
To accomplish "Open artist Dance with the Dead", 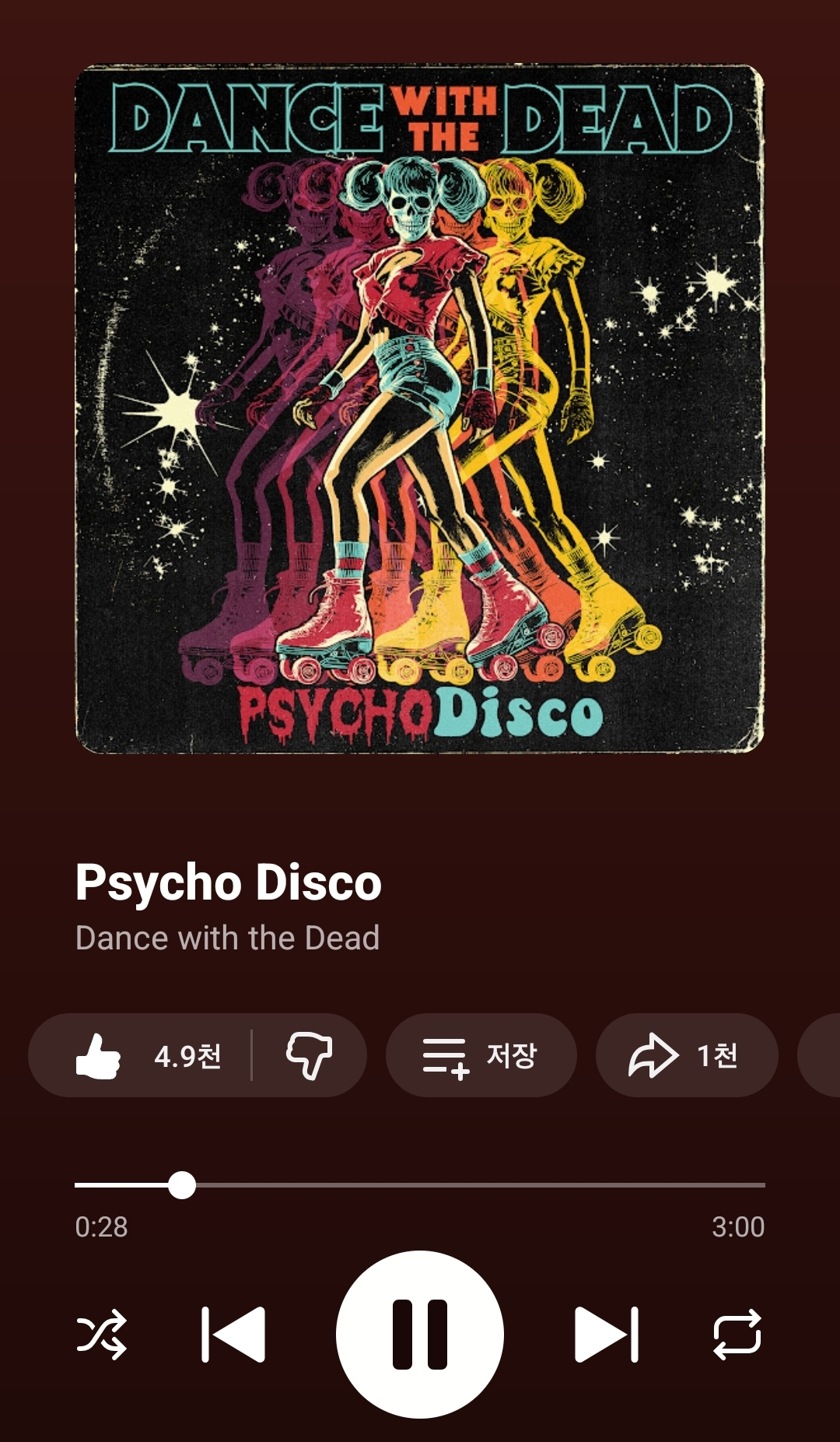I will (x=227, y=939).
